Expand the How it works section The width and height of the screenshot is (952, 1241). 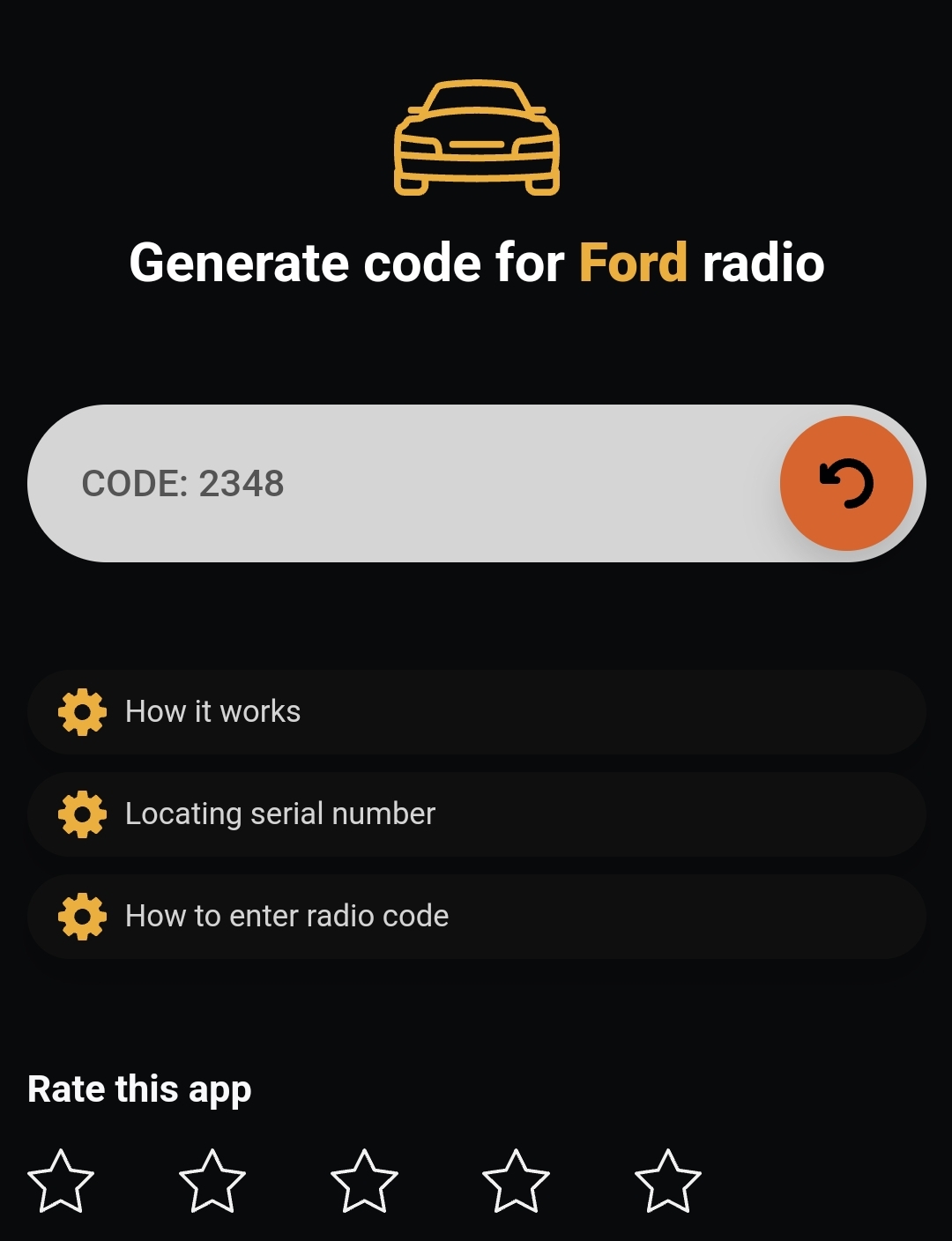[x=476, y=711]
